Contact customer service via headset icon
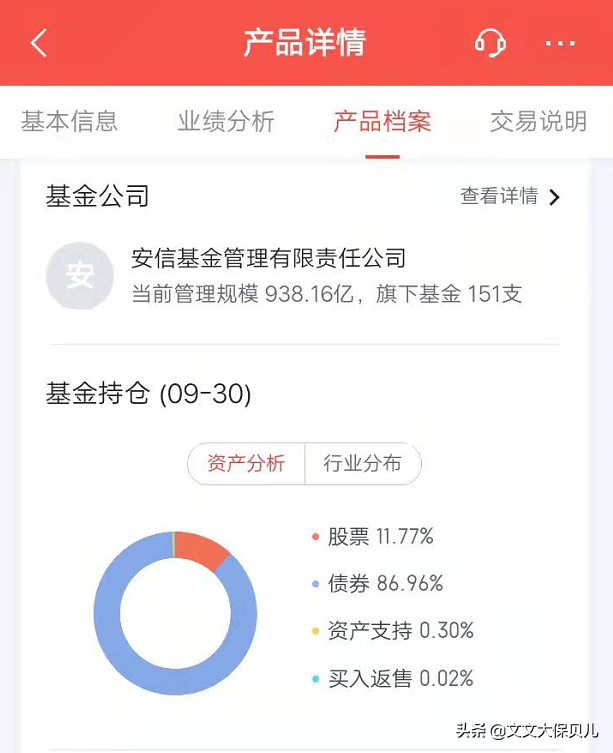The image size is (613, 753). pyautogui.click(x=489, y=43)
